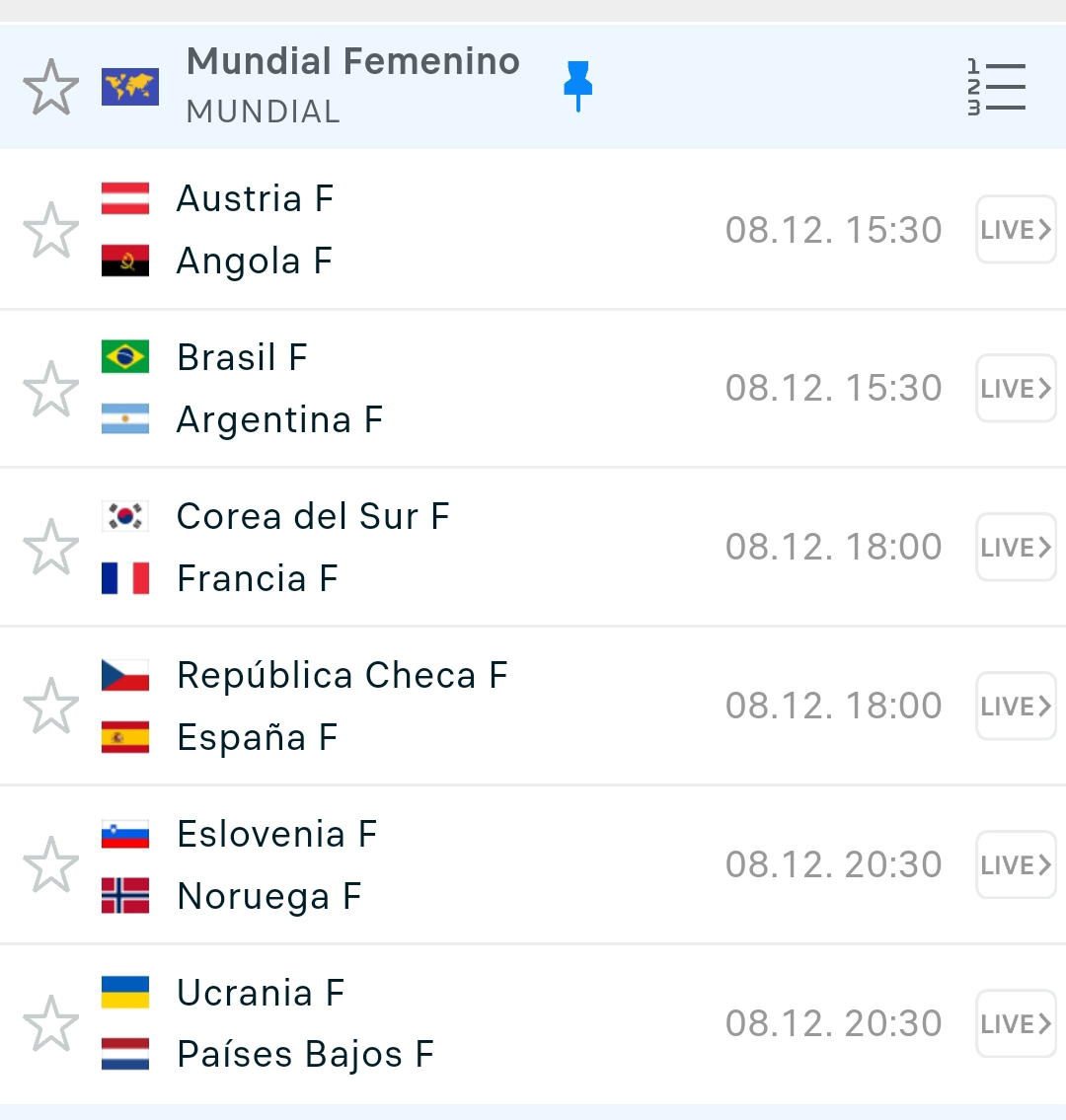Star the Eslovenia F vs Noruega F match
Screen dimensions: 1066x1120
click(50, 864)
